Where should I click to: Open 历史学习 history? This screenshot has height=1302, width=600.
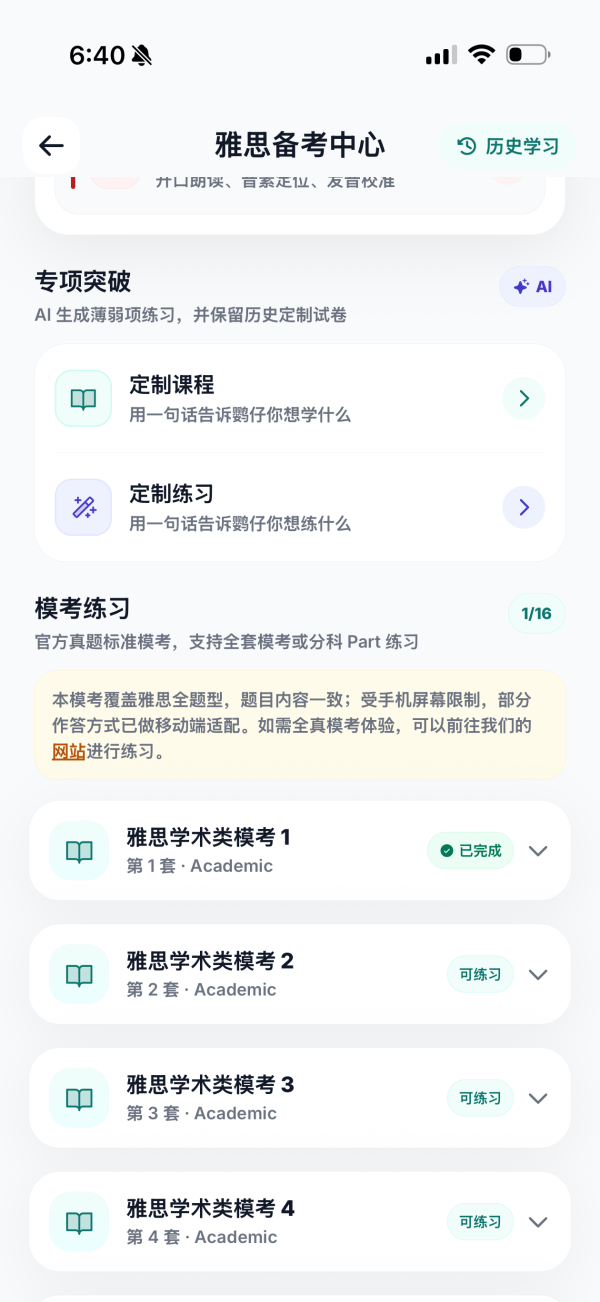tap(508, 147)
